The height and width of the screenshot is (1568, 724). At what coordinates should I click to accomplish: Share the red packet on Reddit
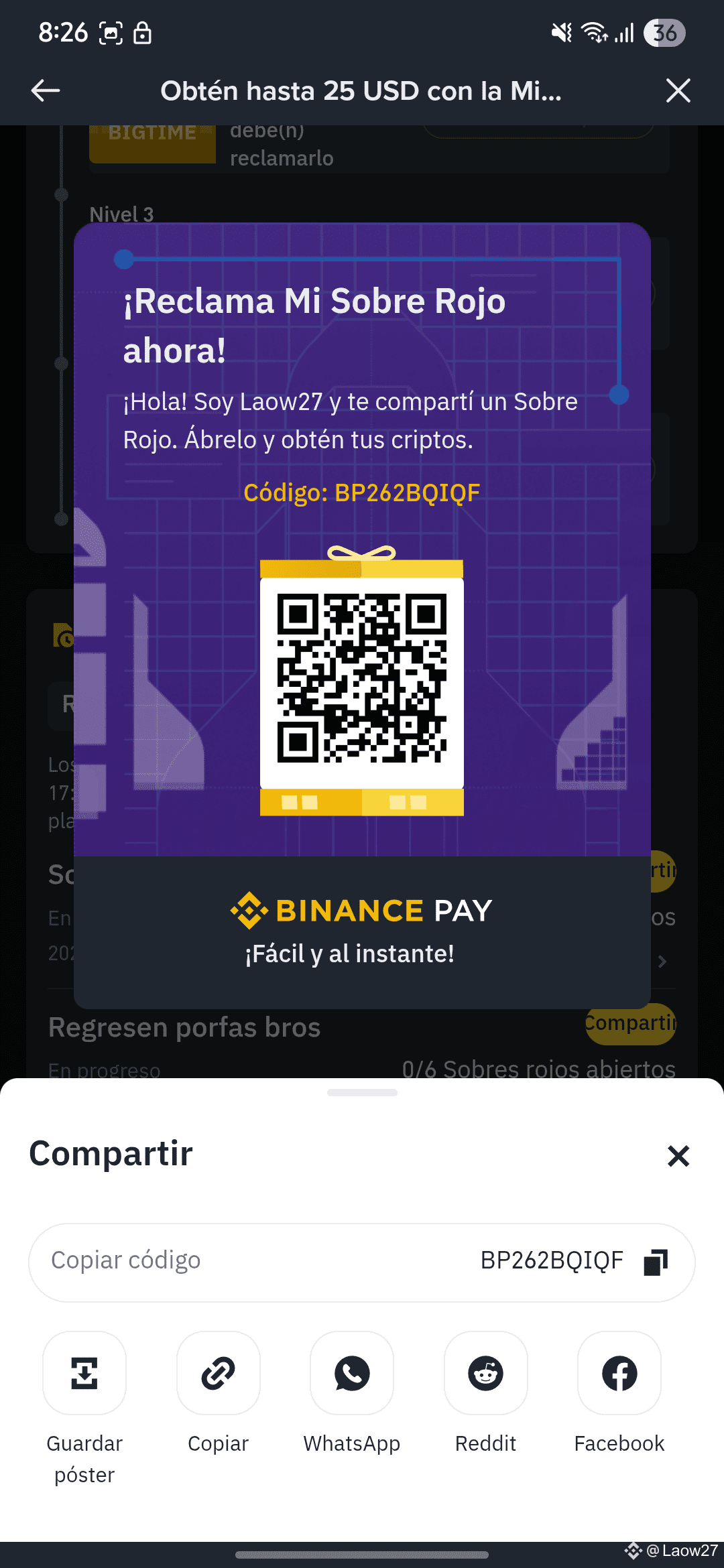(x=485, y=1373)
